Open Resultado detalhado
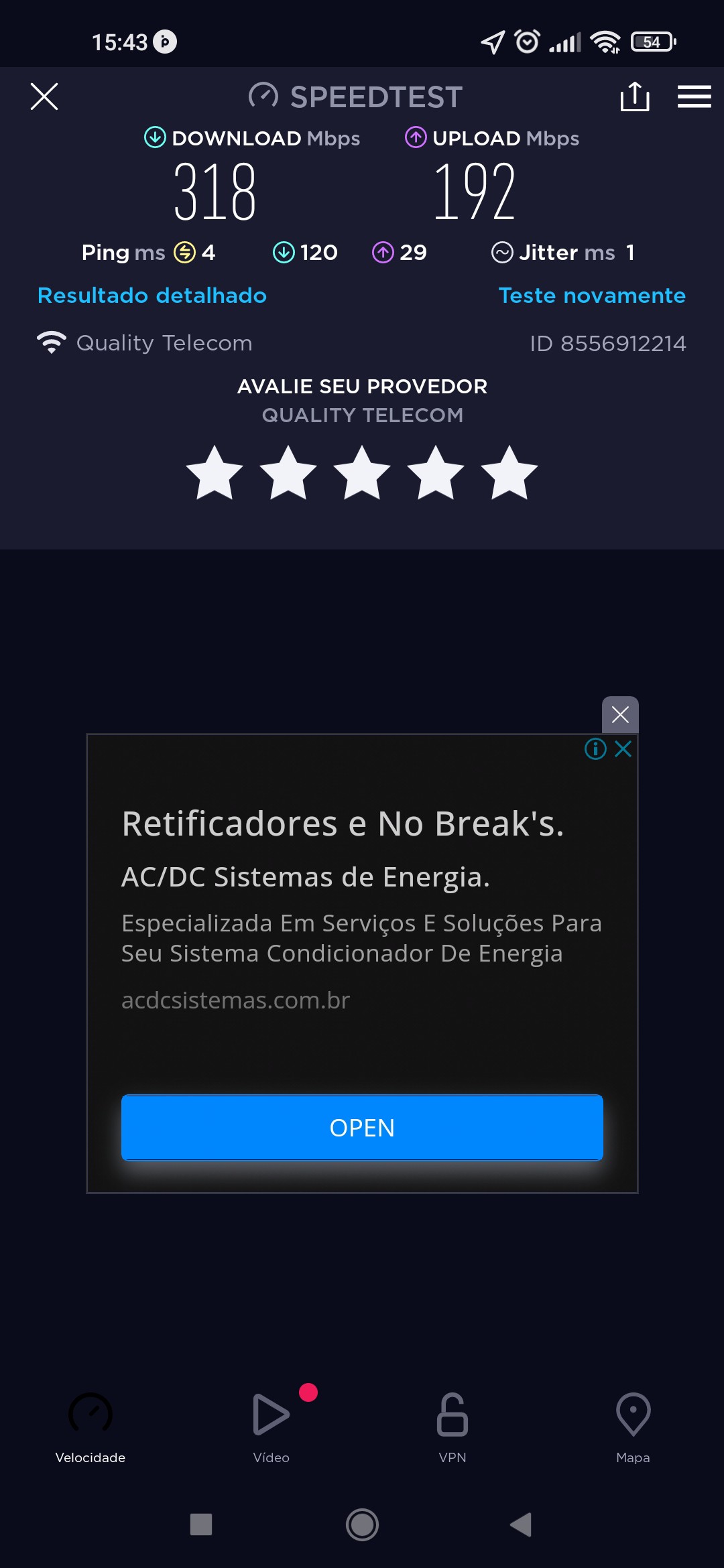Screen dimensions: 724x1568 (x=152, y=296)
